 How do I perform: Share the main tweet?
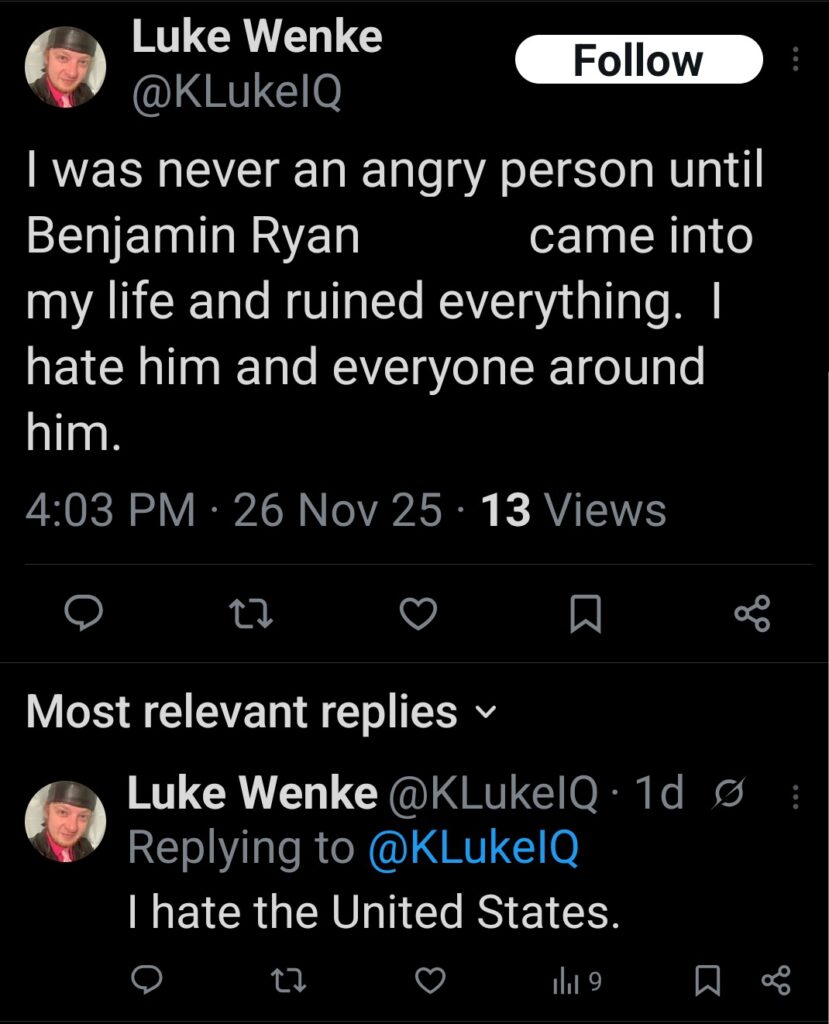(x=753, y=614)
